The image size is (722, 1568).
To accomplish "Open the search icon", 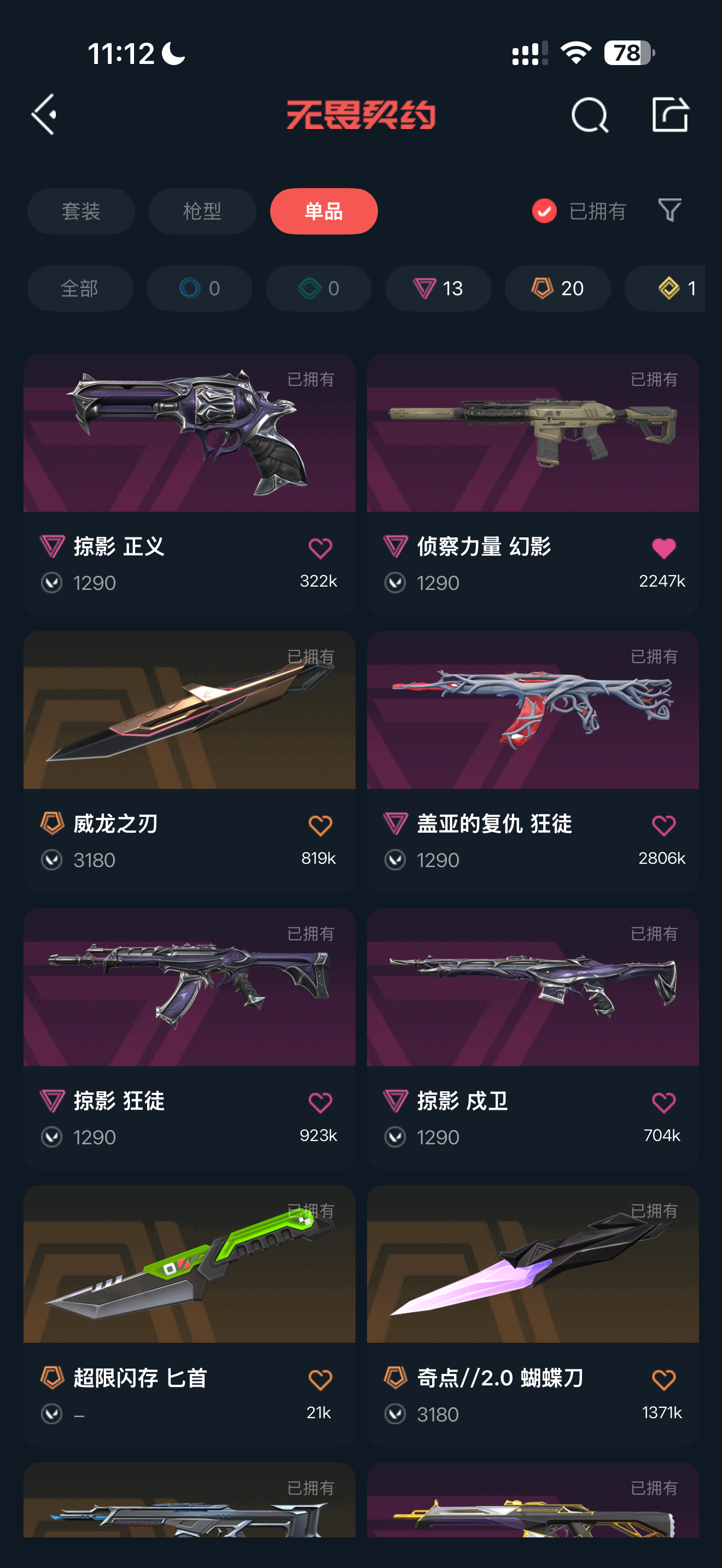I will (589, 114).
